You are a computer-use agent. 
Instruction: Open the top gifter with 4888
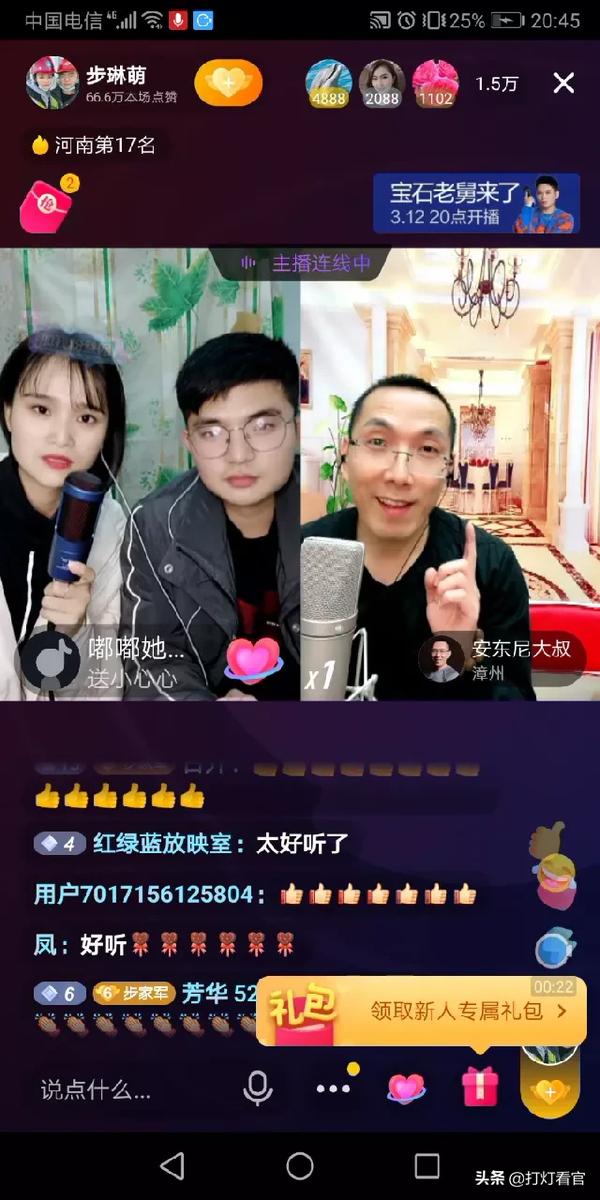tap(329, 83)
